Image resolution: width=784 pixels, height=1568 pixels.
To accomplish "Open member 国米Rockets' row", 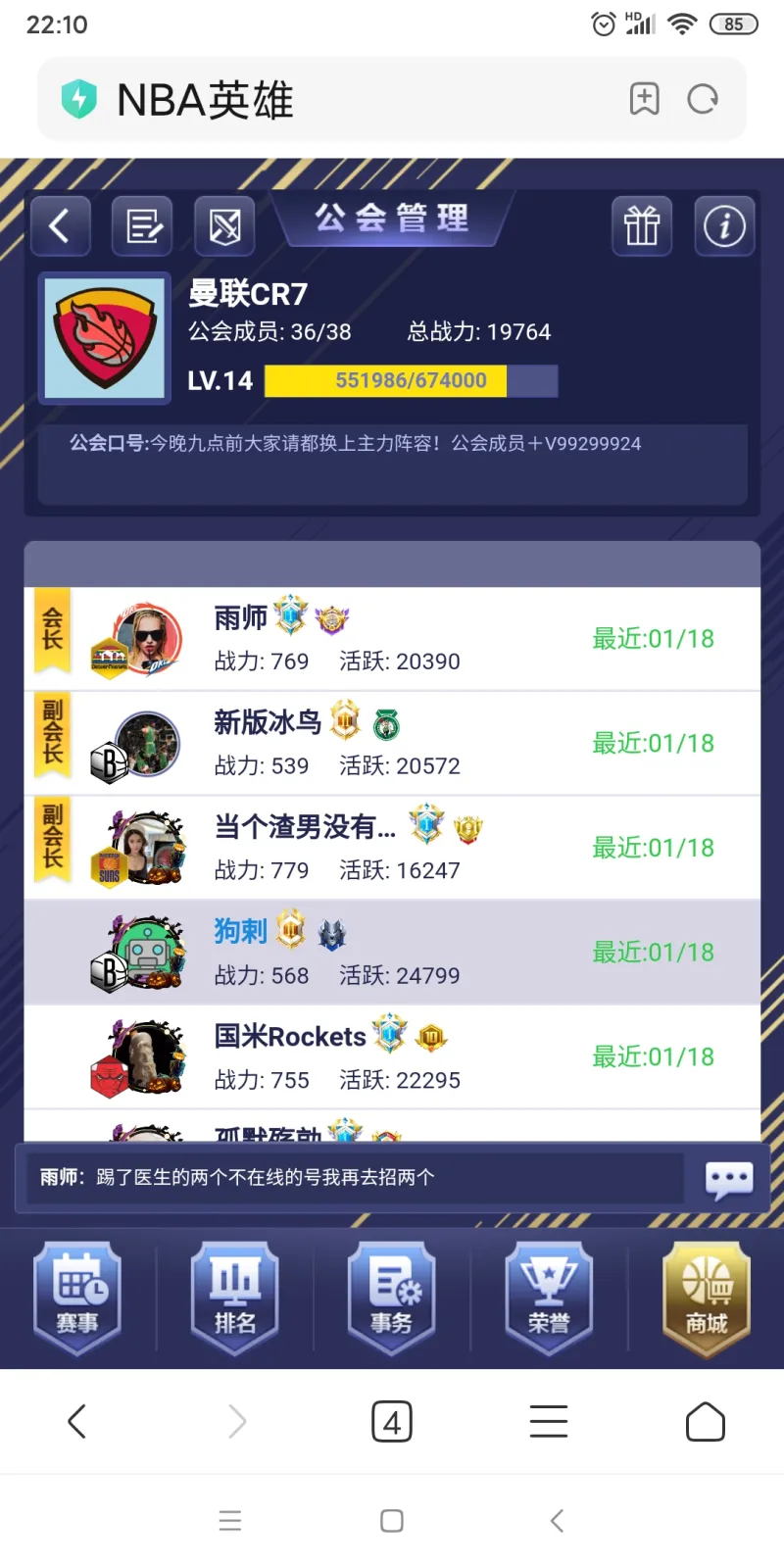I will (x=392, y=1056).
